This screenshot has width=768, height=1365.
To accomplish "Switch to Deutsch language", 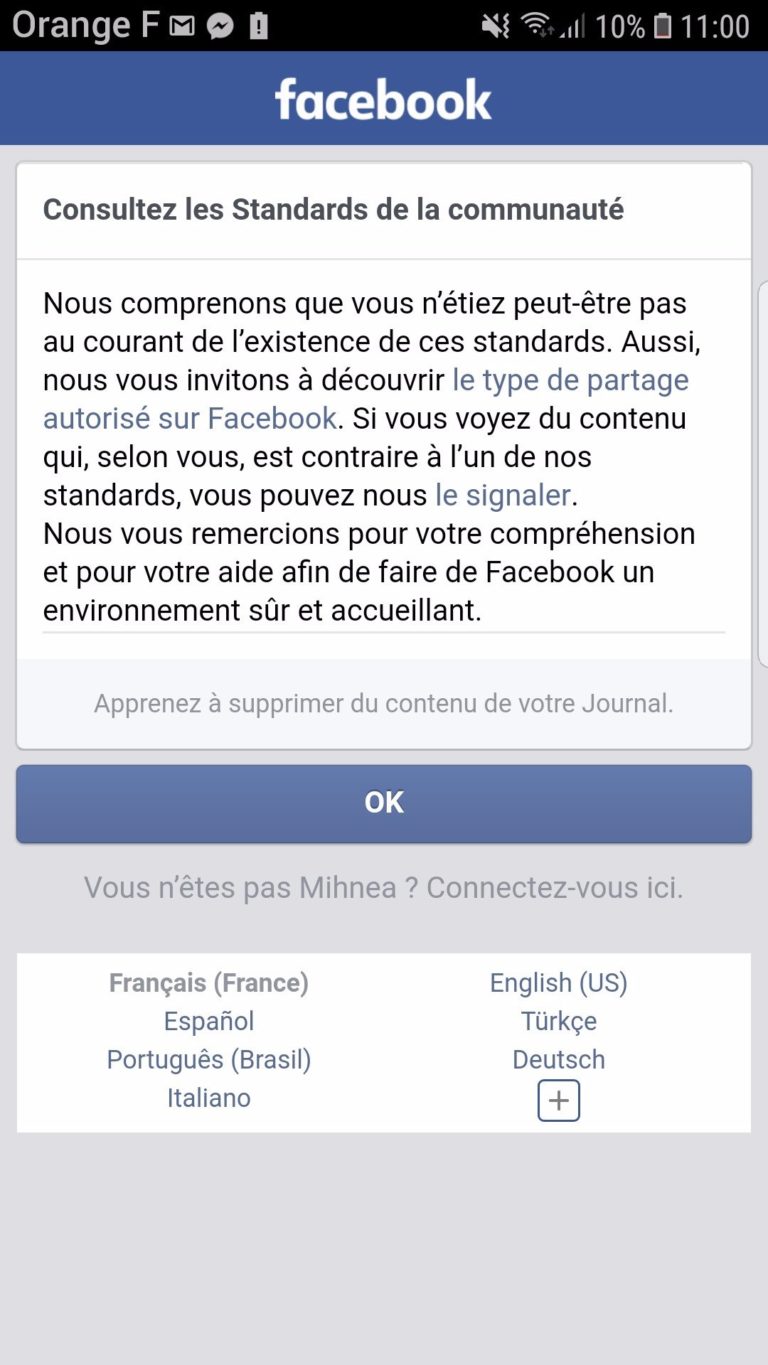I will point(558,1059).
